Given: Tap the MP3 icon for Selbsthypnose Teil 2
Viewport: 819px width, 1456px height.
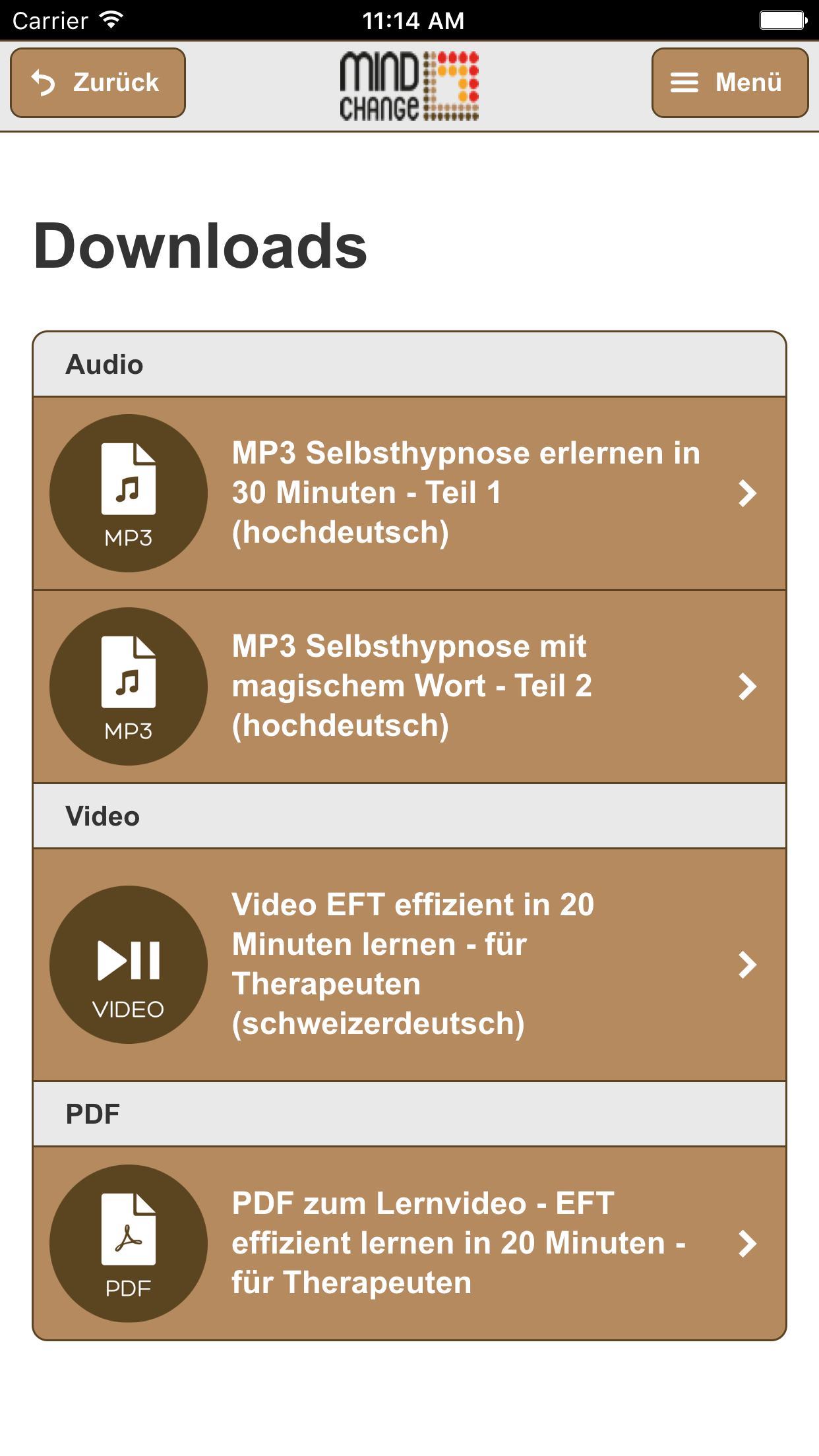Looking at the screenshot, I should 127,686.
